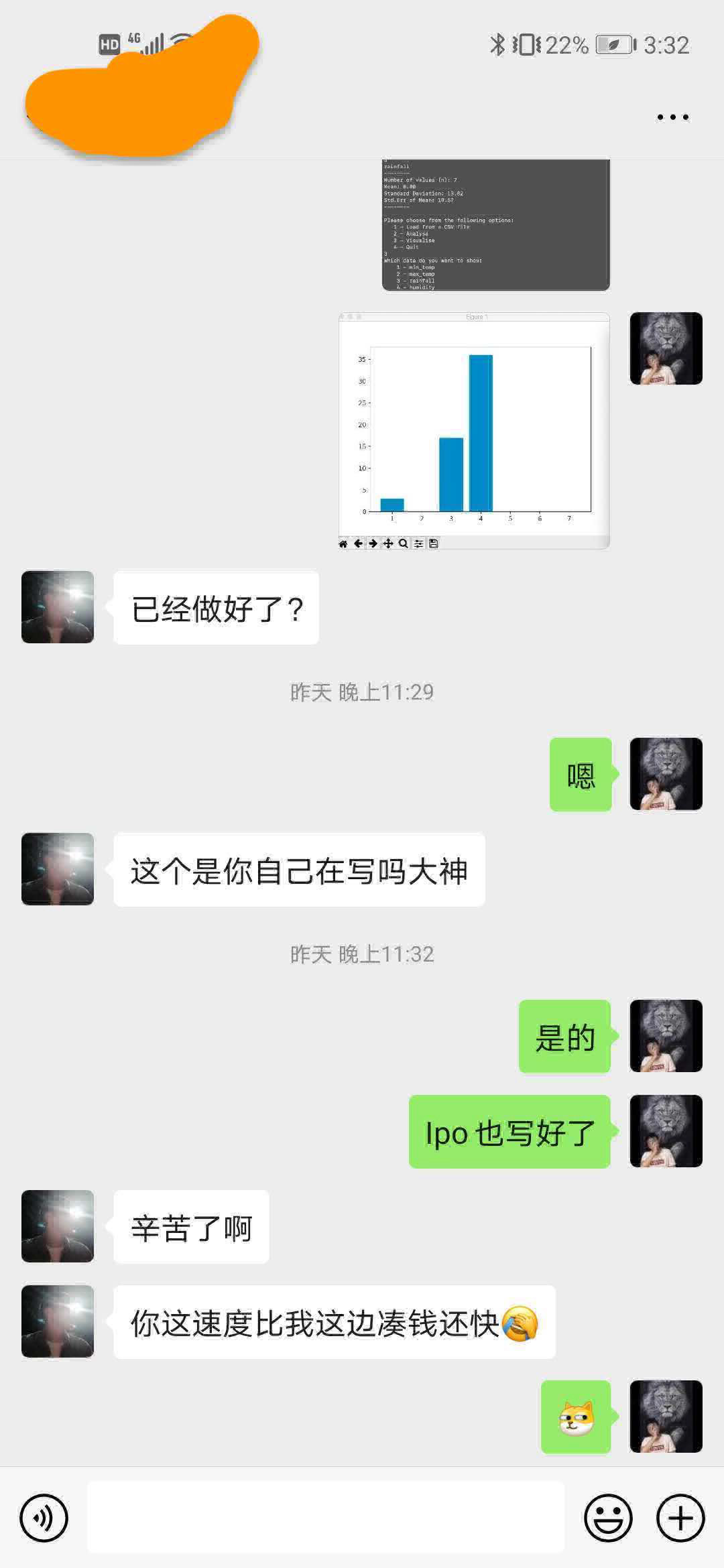Open the emoji sticker panel
Viewport: 724px width, 1568px height.
[608, 1518]
